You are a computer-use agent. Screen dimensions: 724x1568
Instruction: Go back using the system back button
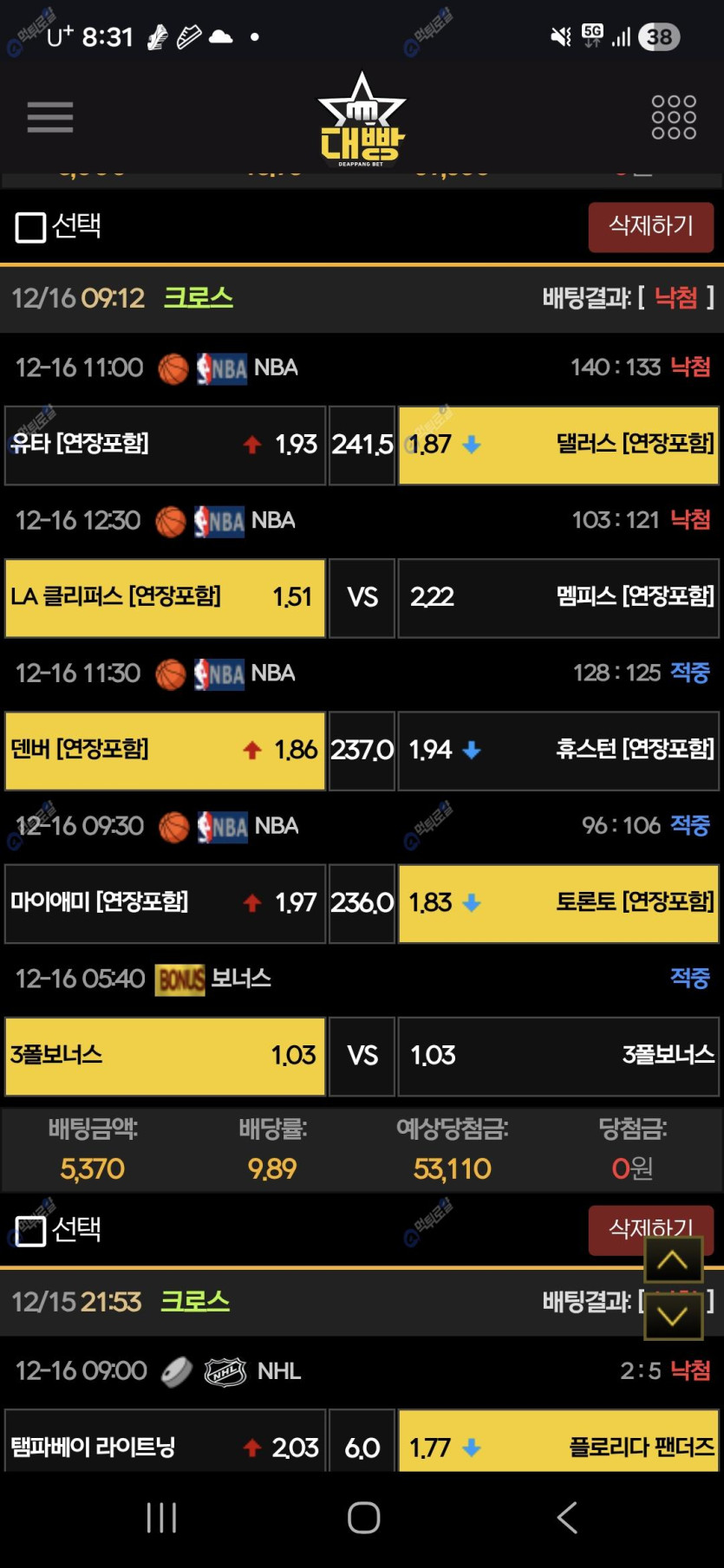(x=567, y=1517)
